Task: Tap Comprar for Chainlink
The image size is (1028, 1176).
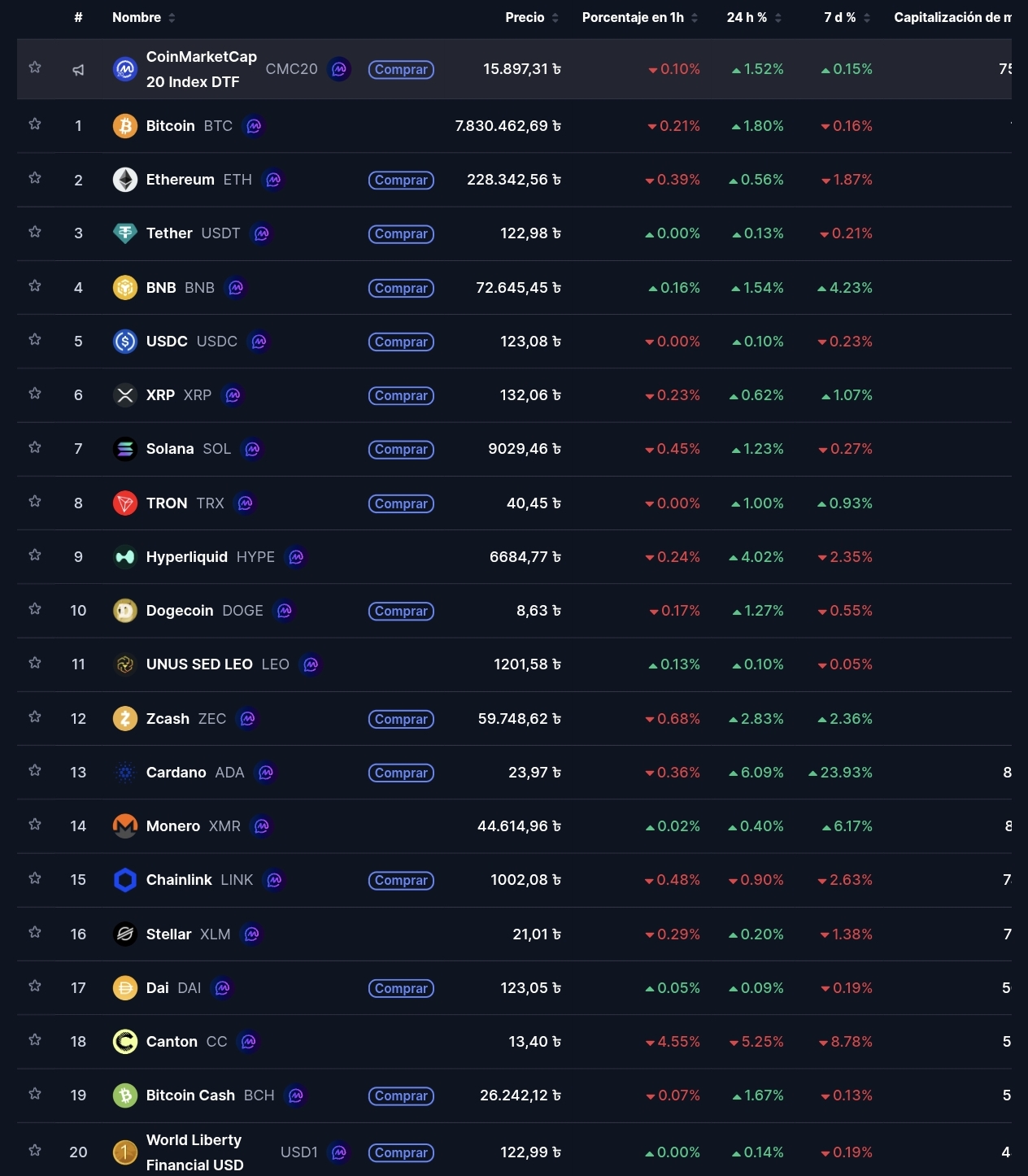Action: coord(401,880)
